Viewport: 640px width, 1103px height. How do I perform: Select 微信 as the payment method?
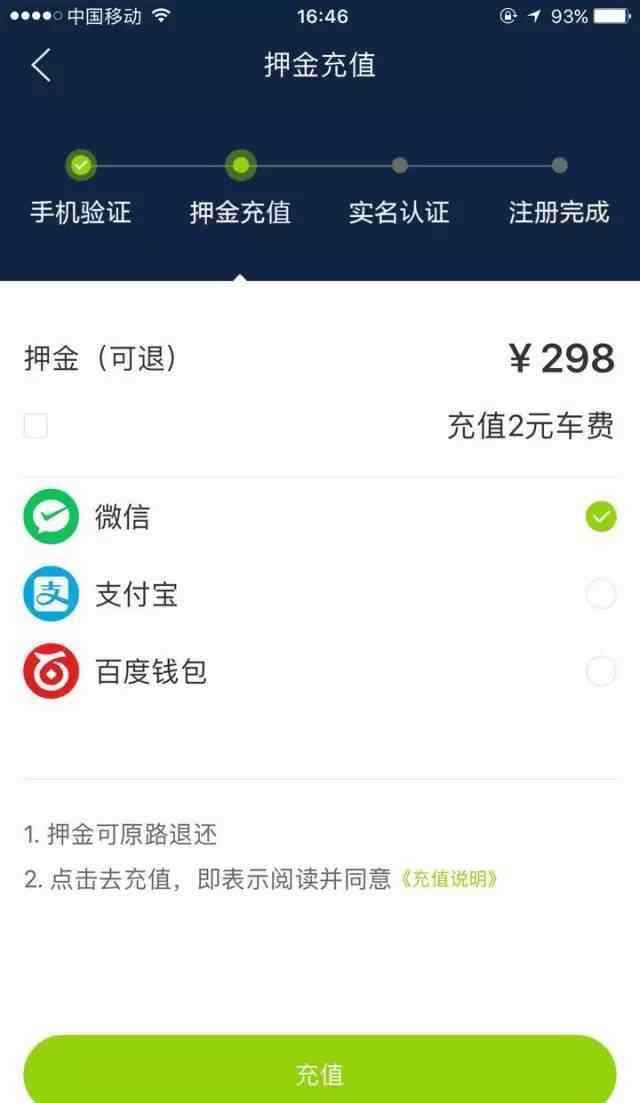click(x=320, y=517)
